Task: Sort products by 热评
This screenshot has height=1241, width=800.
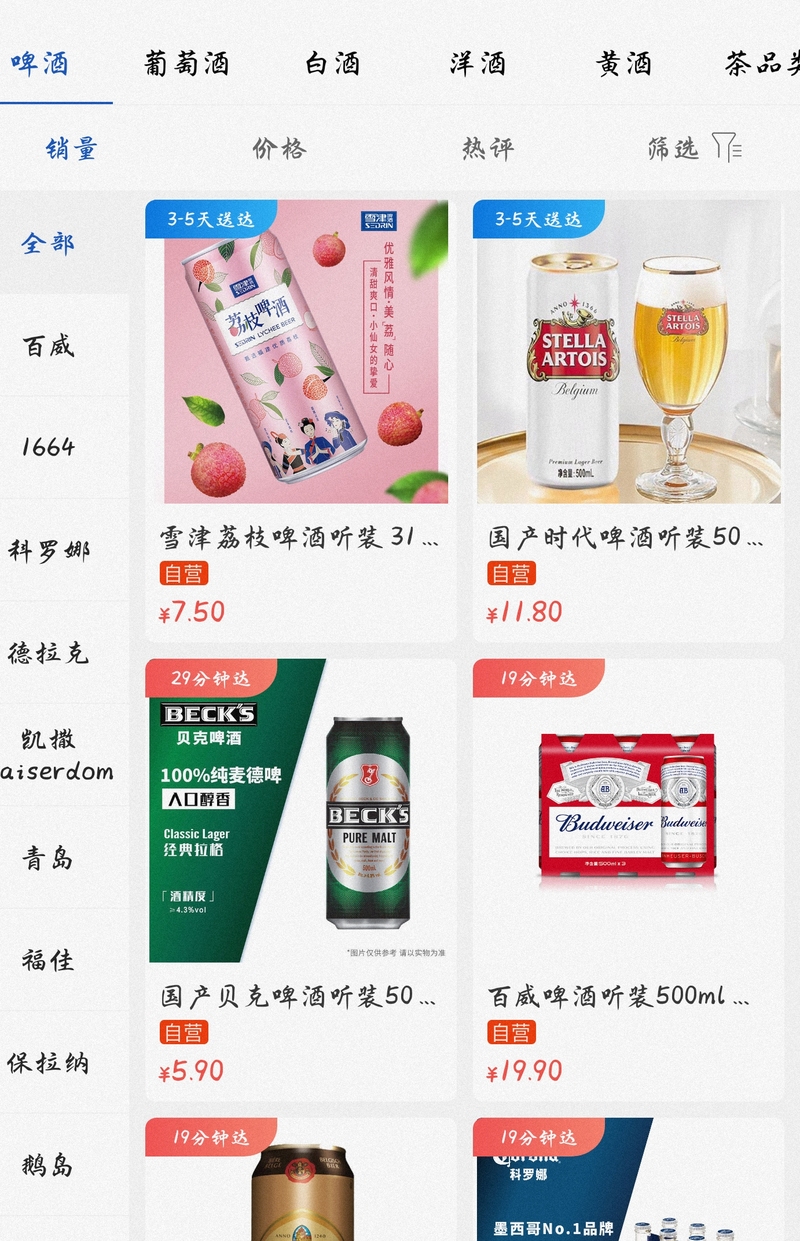Action: tap(488, 149)
